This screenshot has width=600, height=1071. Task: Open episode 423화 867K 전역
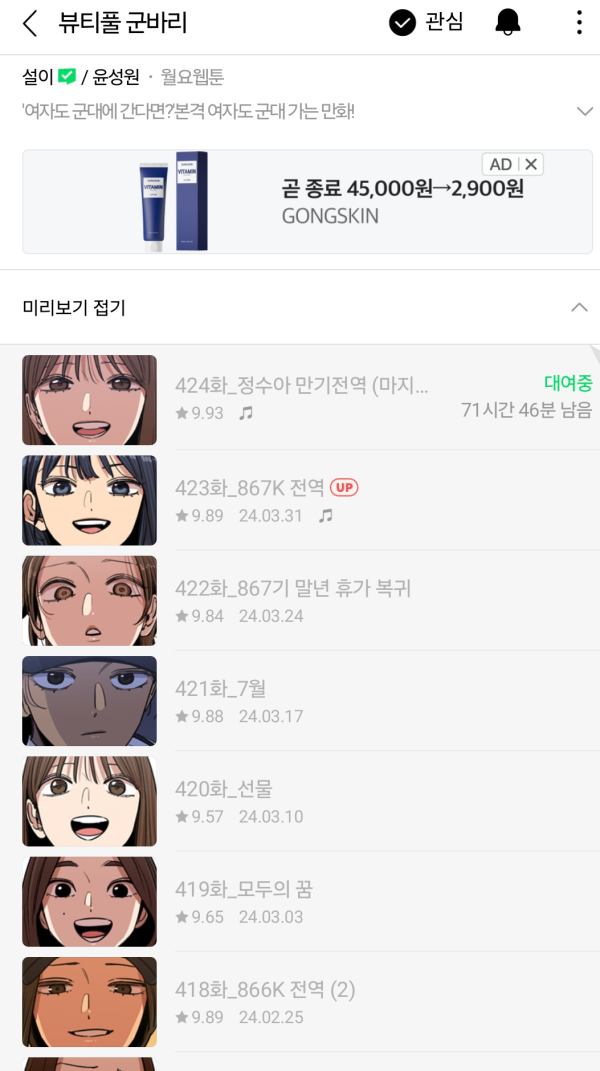[300, 500]
